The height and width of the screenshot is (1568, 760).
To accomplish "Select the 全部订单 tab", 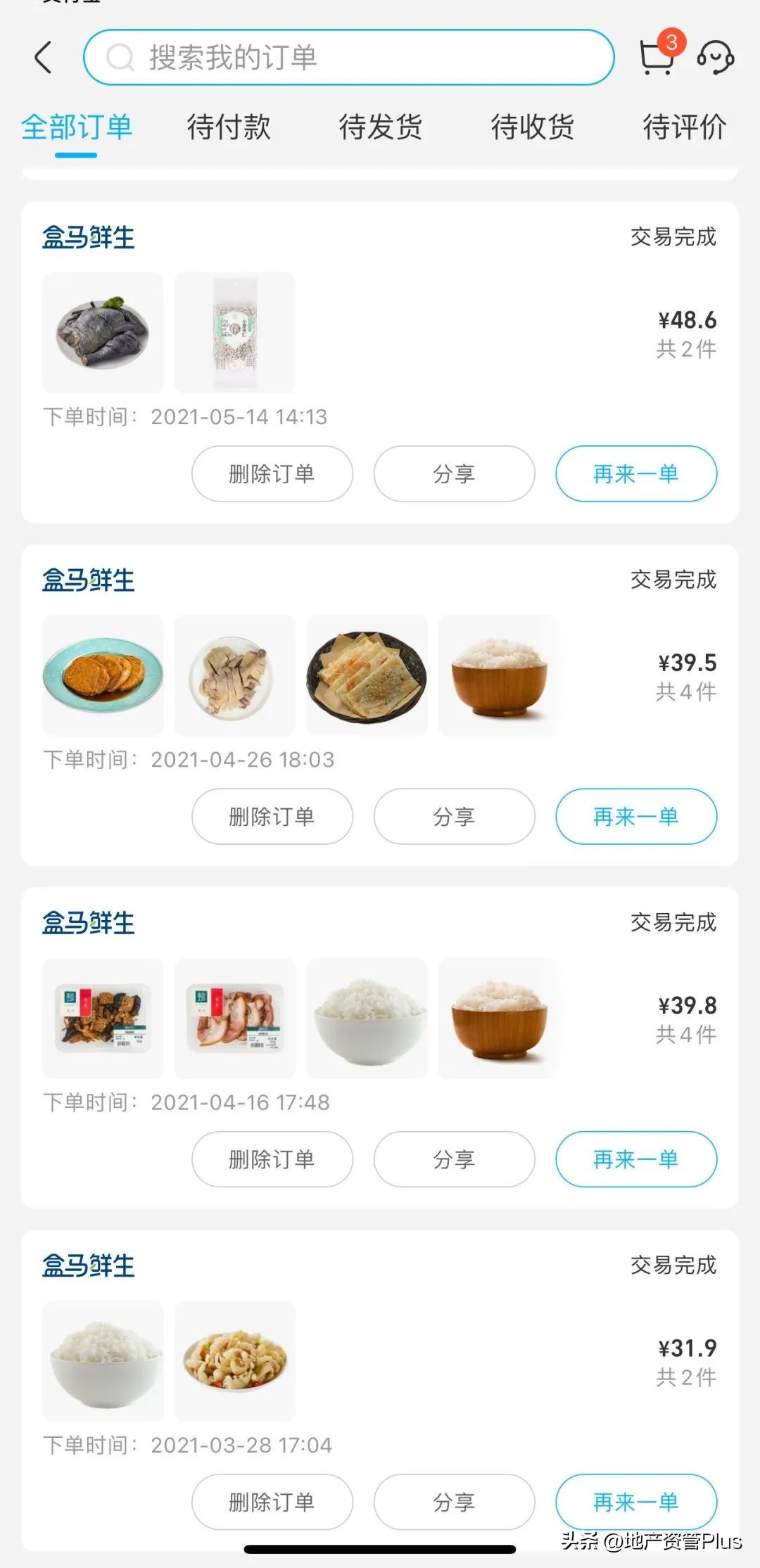I will point(77,127).
